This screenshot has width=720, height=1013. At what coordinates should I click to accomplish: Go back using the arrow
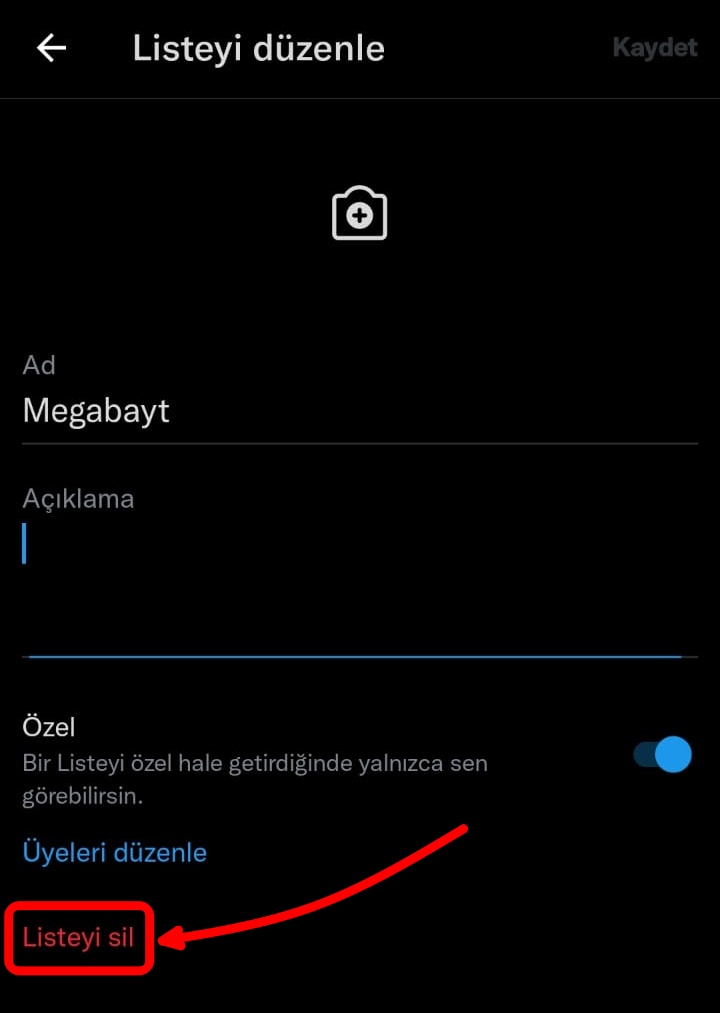[x=51, y=48]
